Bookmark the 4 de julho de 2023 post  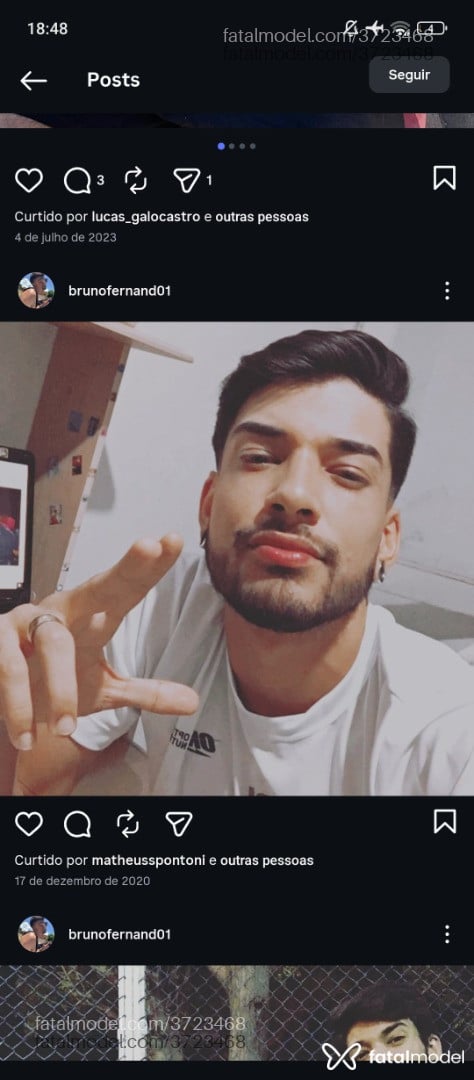tap(444, 178)
